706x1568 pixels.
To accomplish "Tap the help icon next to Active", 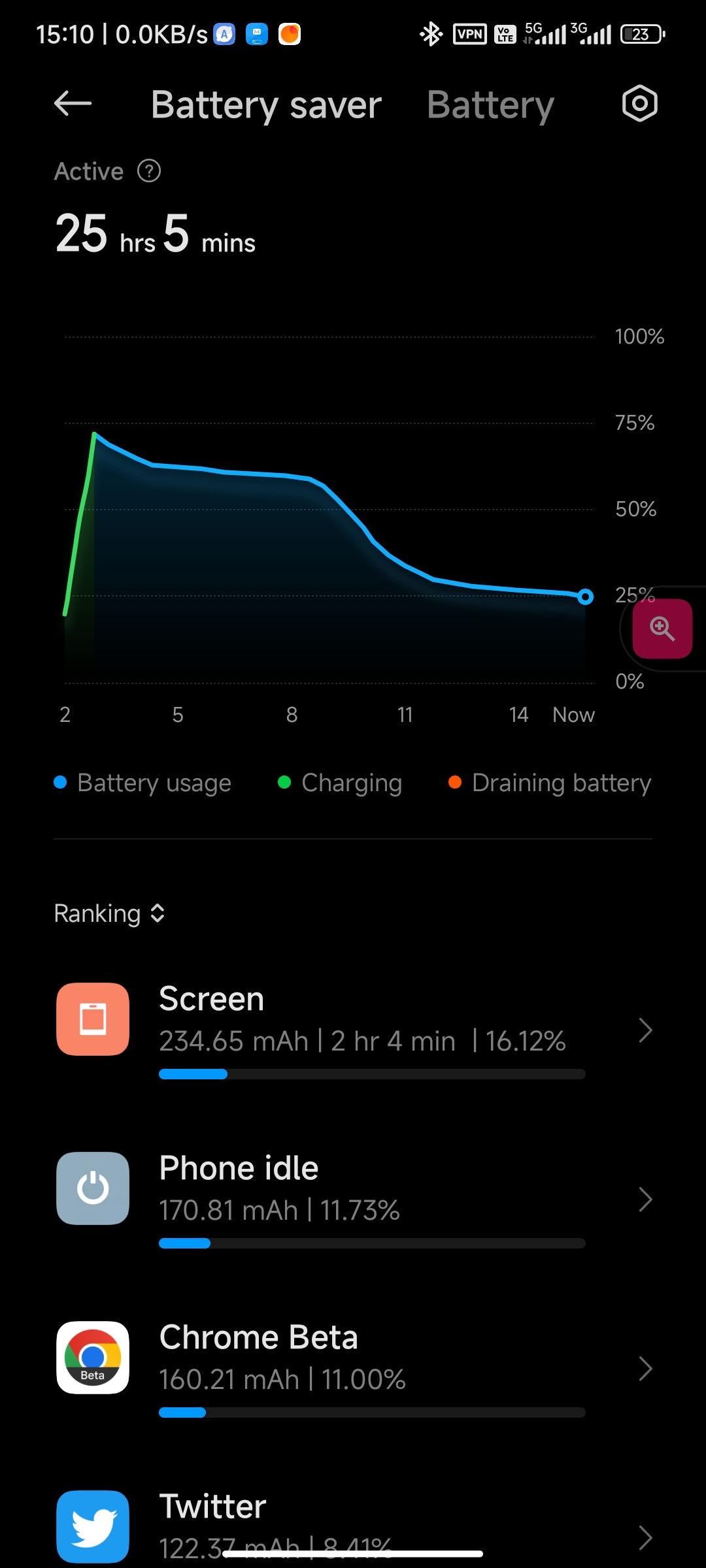I will point(149,171).
